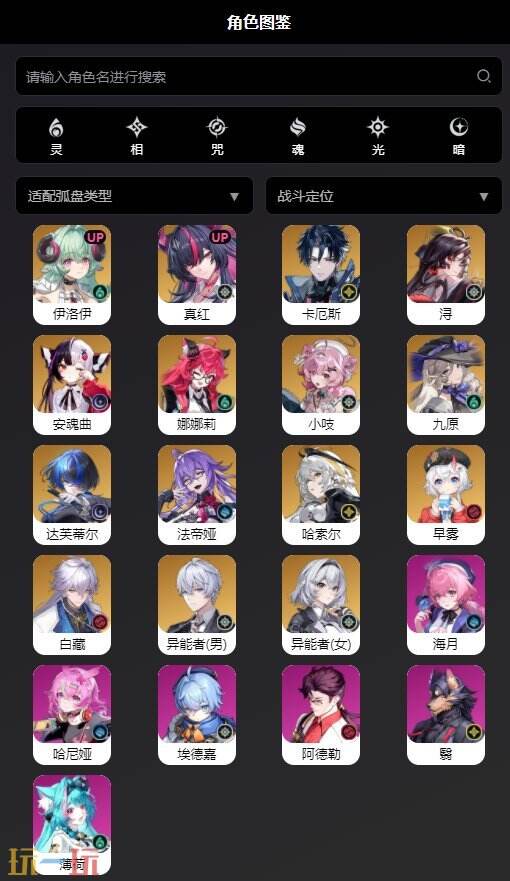Select the 魂 element filter

[298, 136]
